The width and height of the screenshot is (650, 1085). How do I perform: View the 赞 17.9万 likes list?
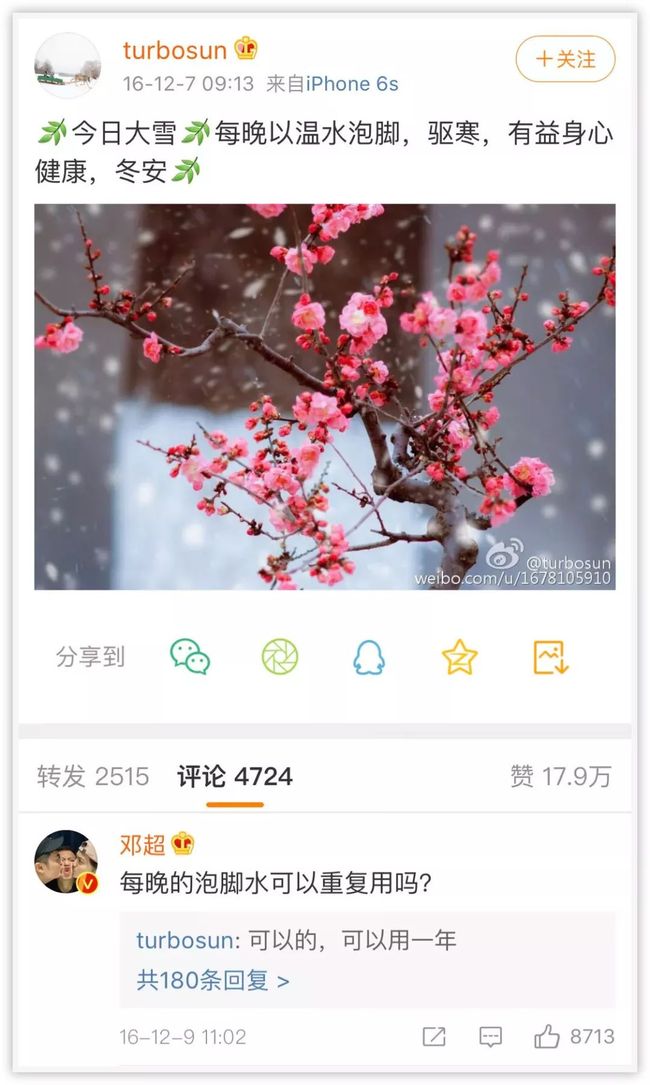tap(561, 776)
